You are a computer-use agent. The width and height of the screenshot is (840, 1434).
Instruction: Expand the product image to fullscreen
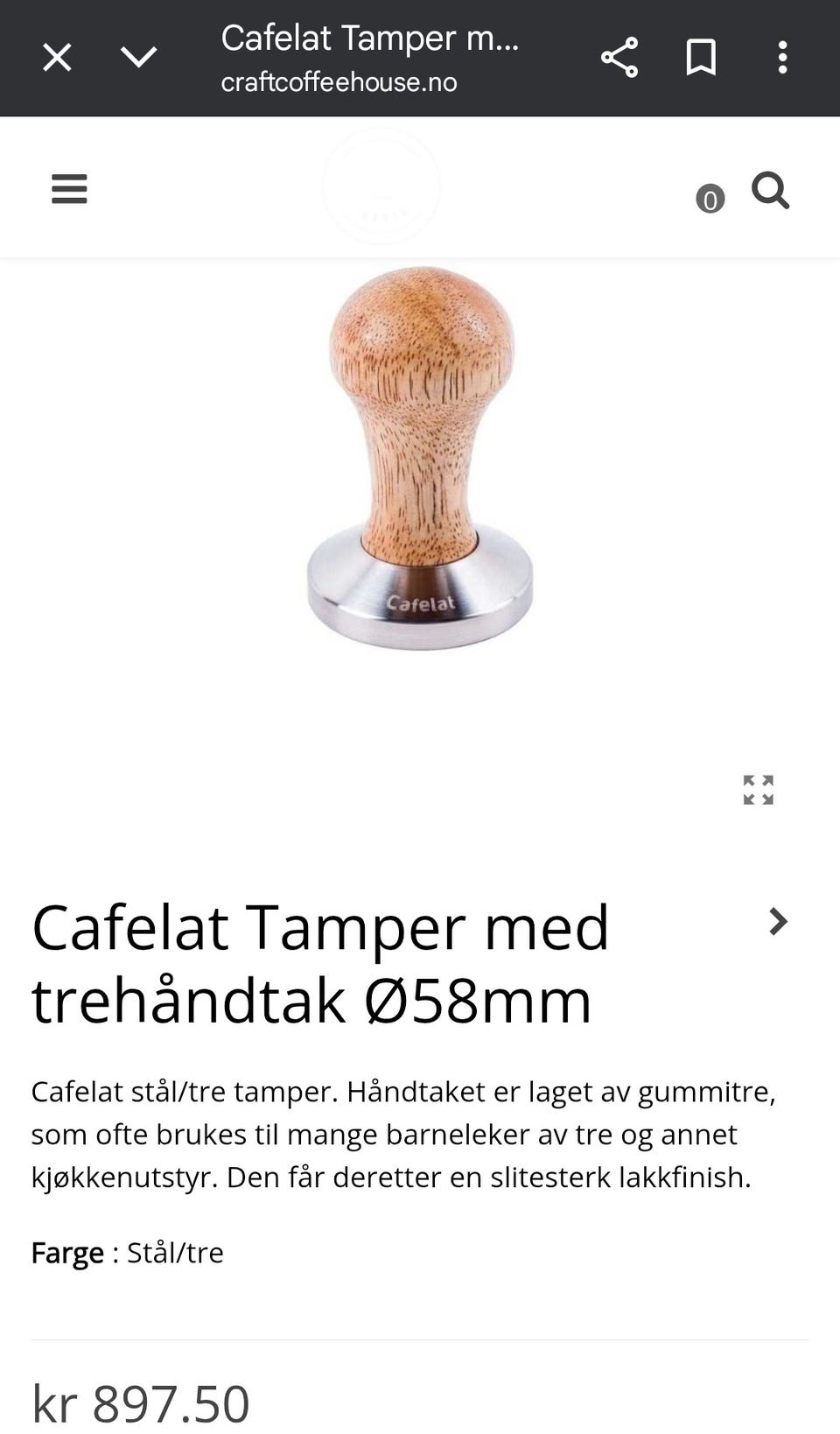pos(758,791)
